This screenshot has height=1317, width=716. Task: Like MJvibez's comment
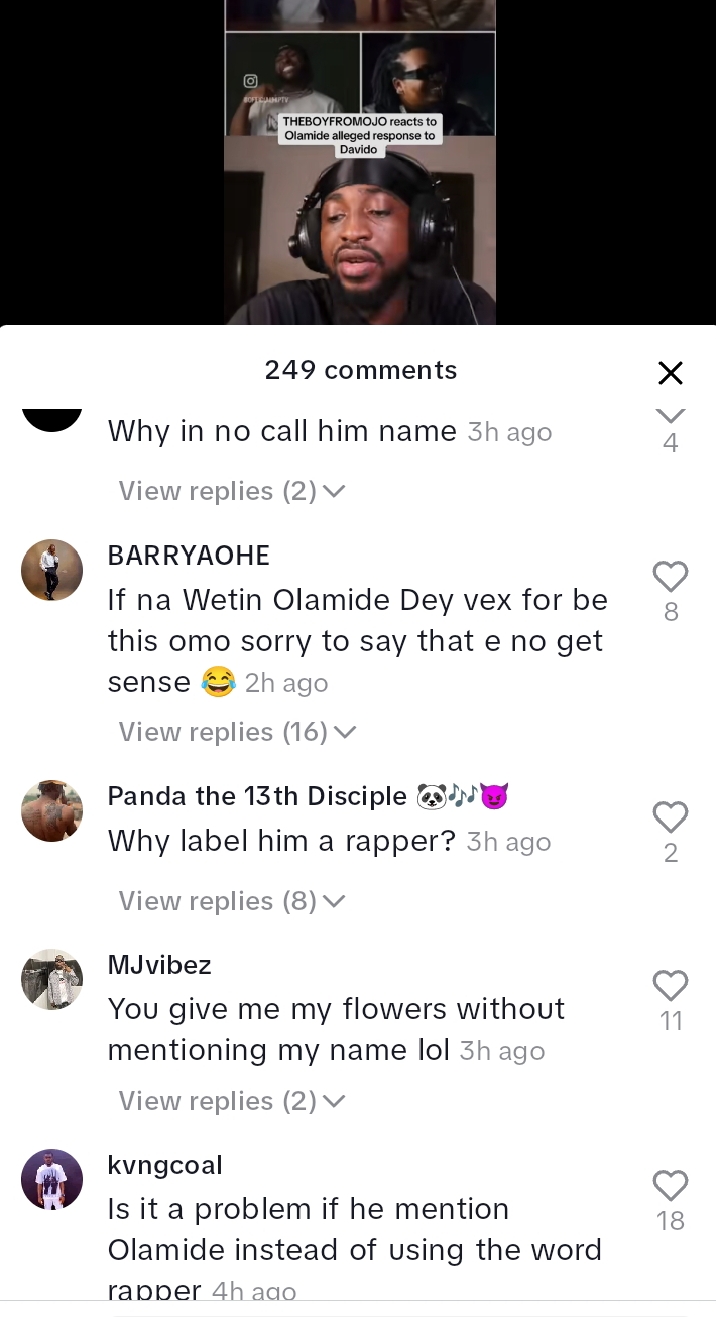coord(670,986)
